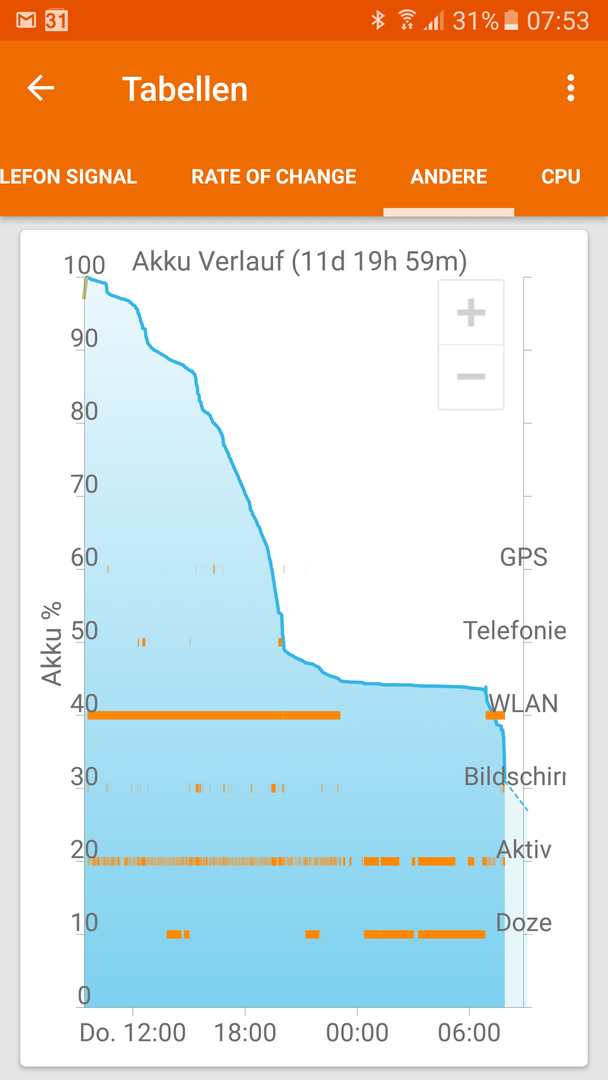Switch to the Rate of Change tab
The image size is (608, 1080).
click(x=274, y=177)
